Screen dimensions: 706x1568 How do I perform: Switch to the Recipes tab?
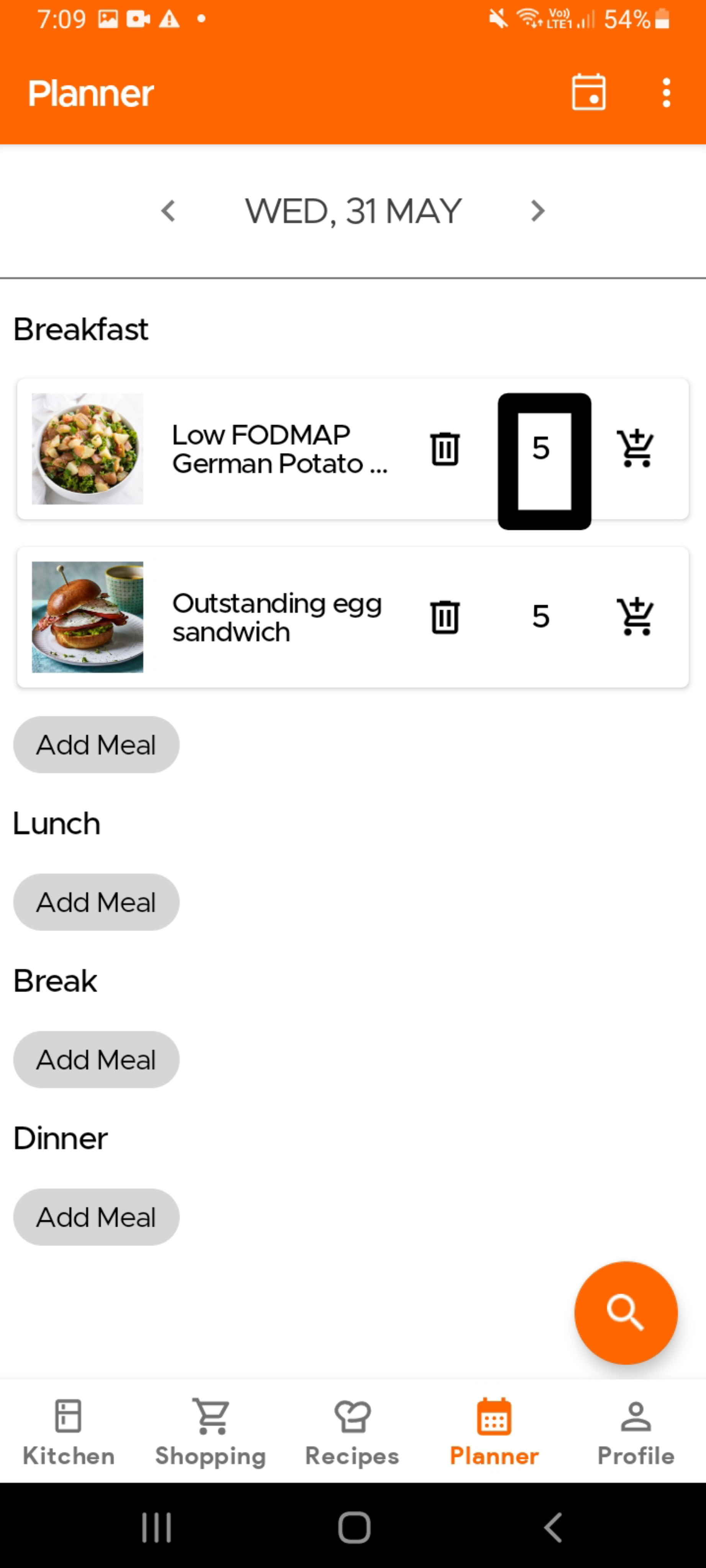click(x=352, y=1432)
